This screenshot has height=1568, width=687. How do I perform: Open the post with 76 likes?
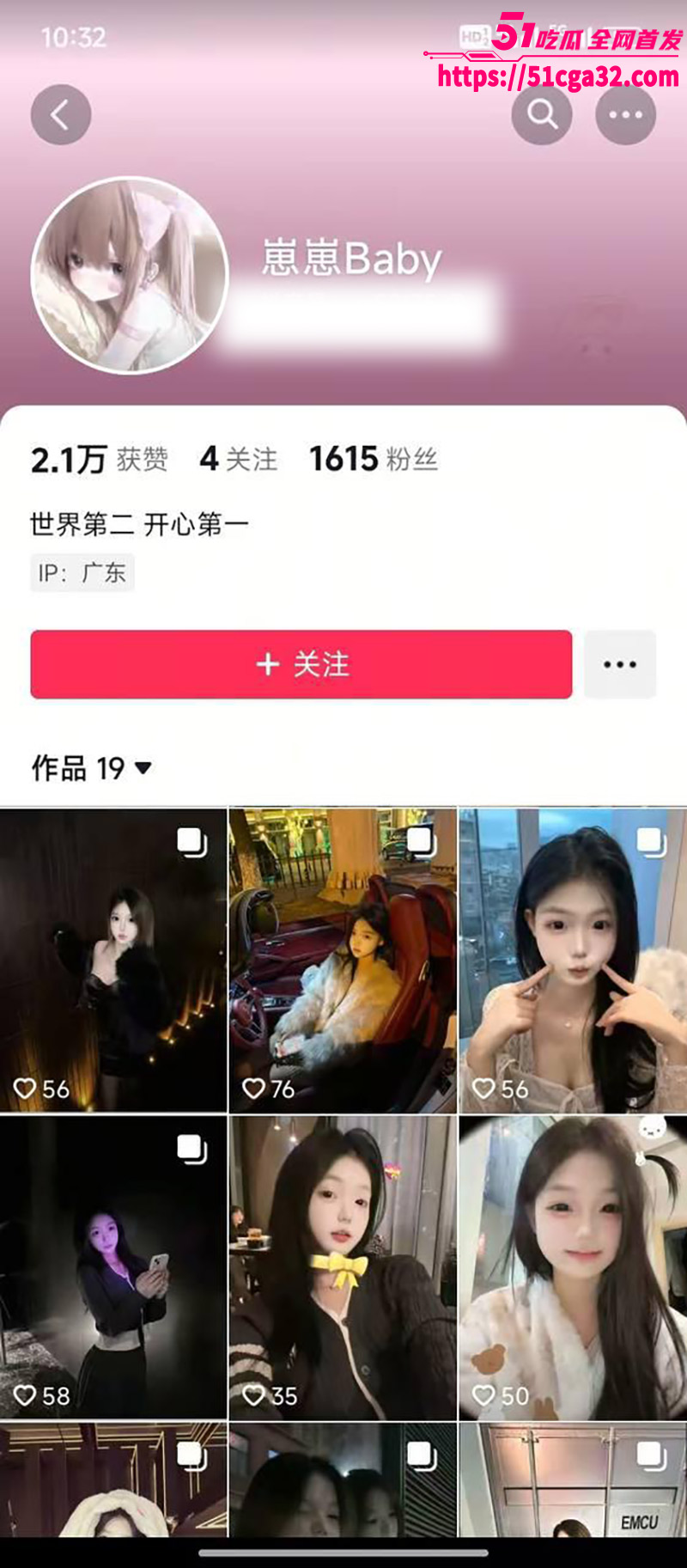343,960
